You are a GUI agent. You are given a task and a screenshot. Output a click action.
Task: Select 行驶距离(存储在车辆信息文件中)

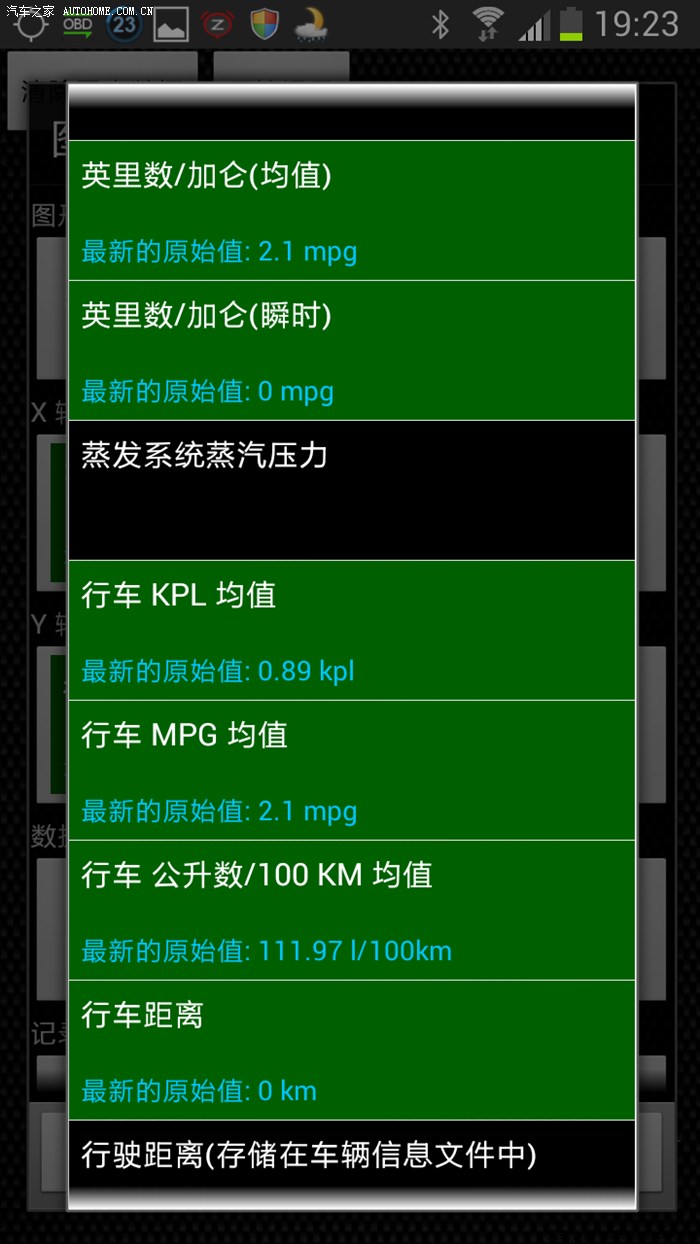coord(351,1156)
